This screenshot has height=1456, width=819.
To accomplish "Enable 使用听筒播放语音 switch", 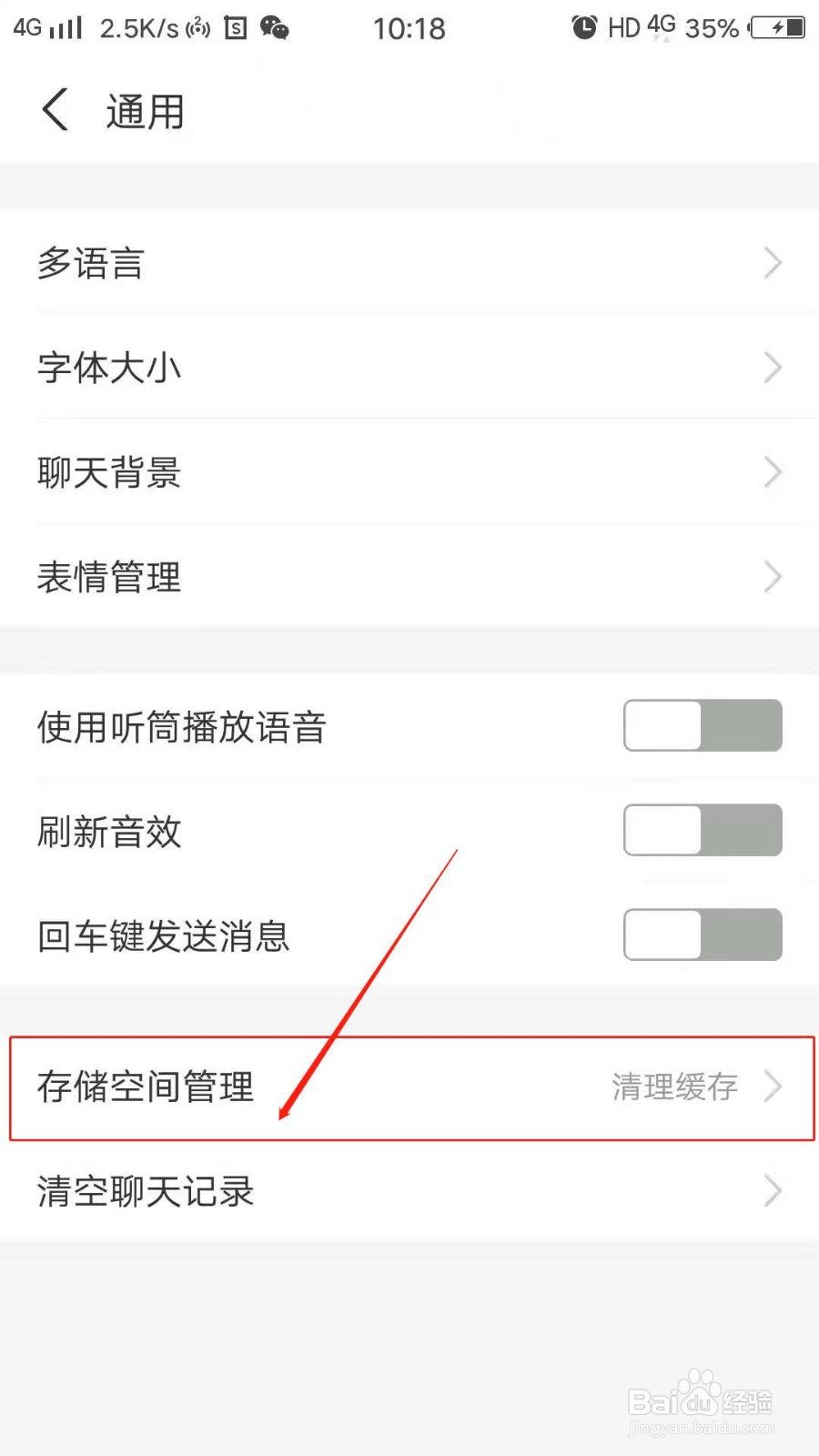I will pos(702,725).
